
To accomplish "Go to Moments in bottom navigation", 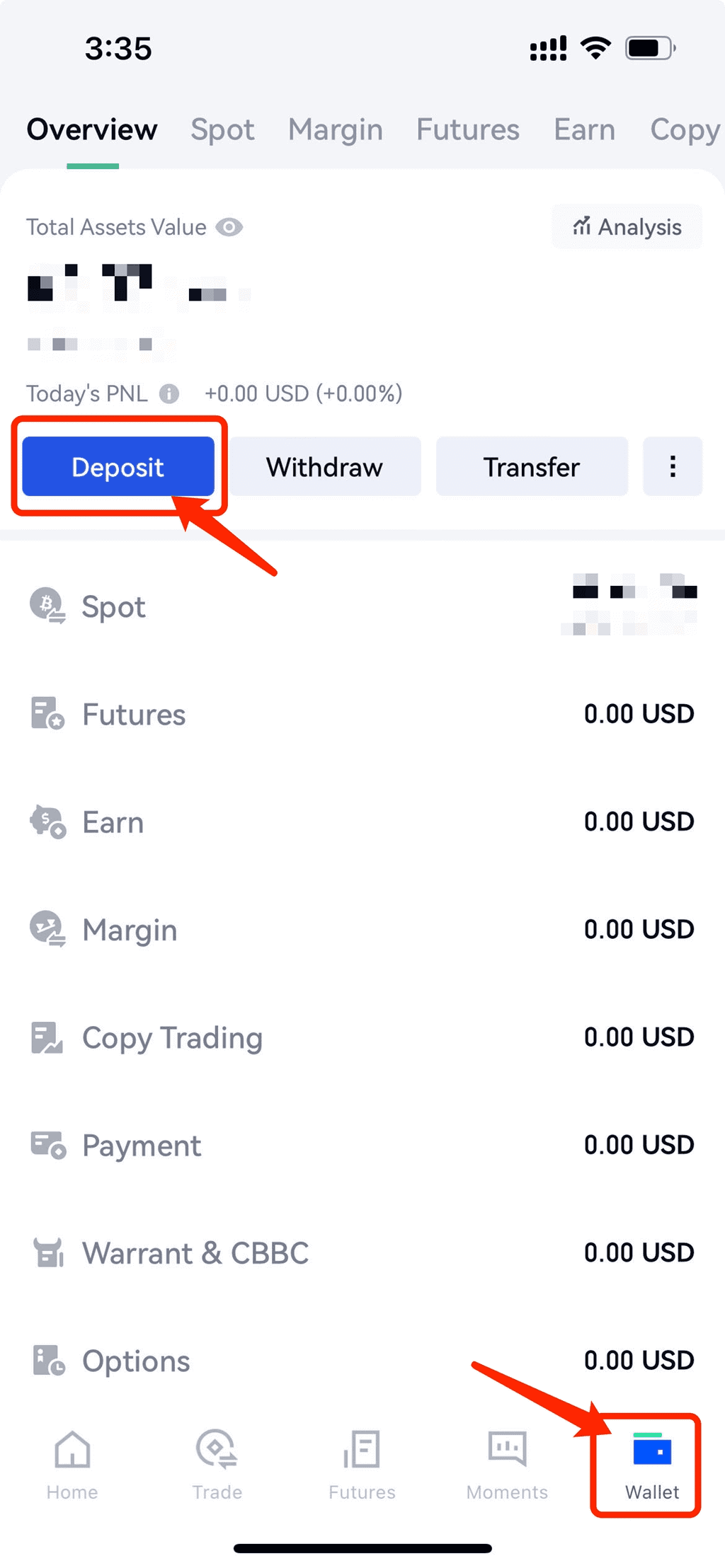I will 507,1465.
